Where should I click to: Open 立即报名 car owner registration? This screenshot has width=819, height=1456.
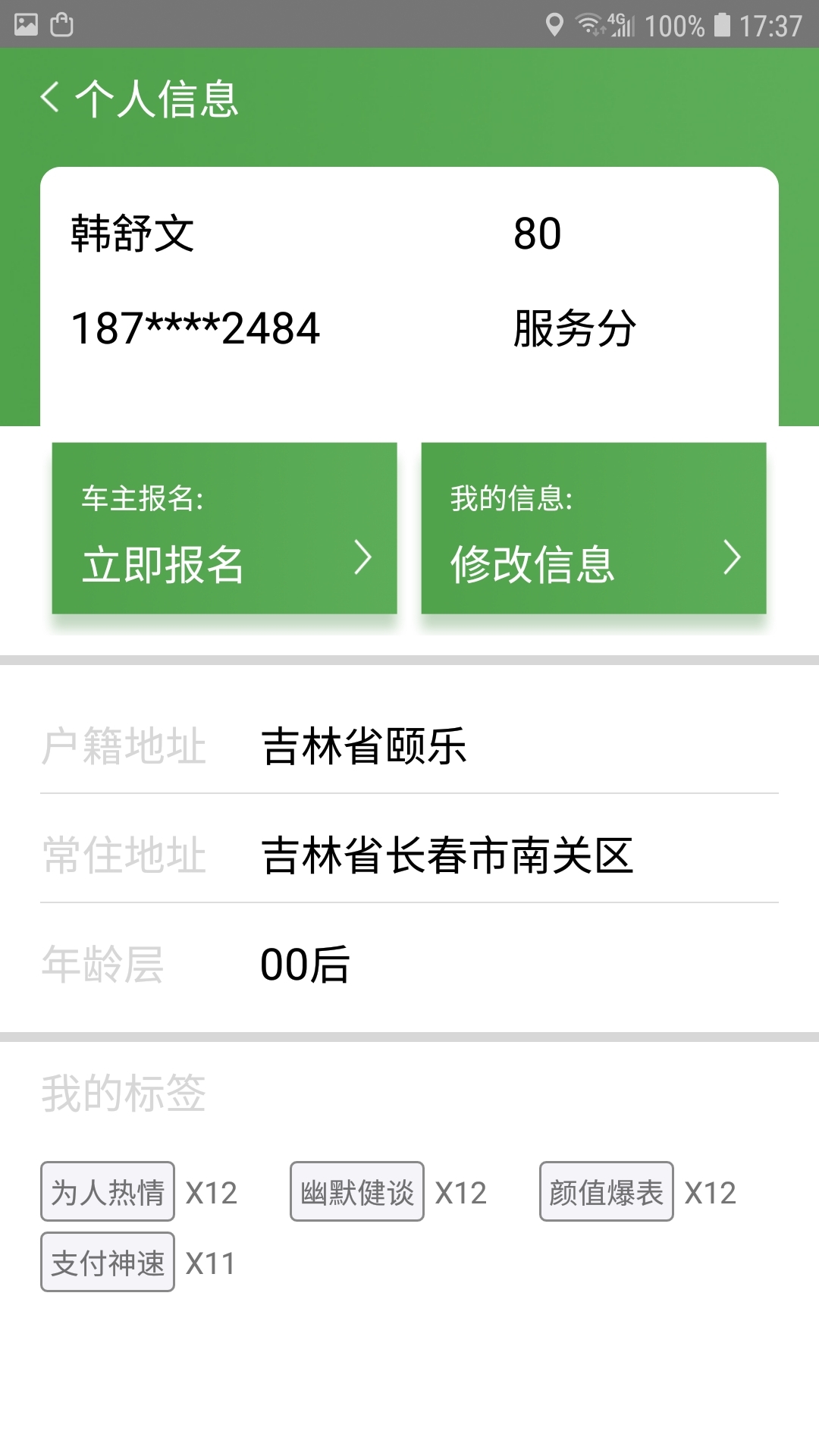(224, 529)
